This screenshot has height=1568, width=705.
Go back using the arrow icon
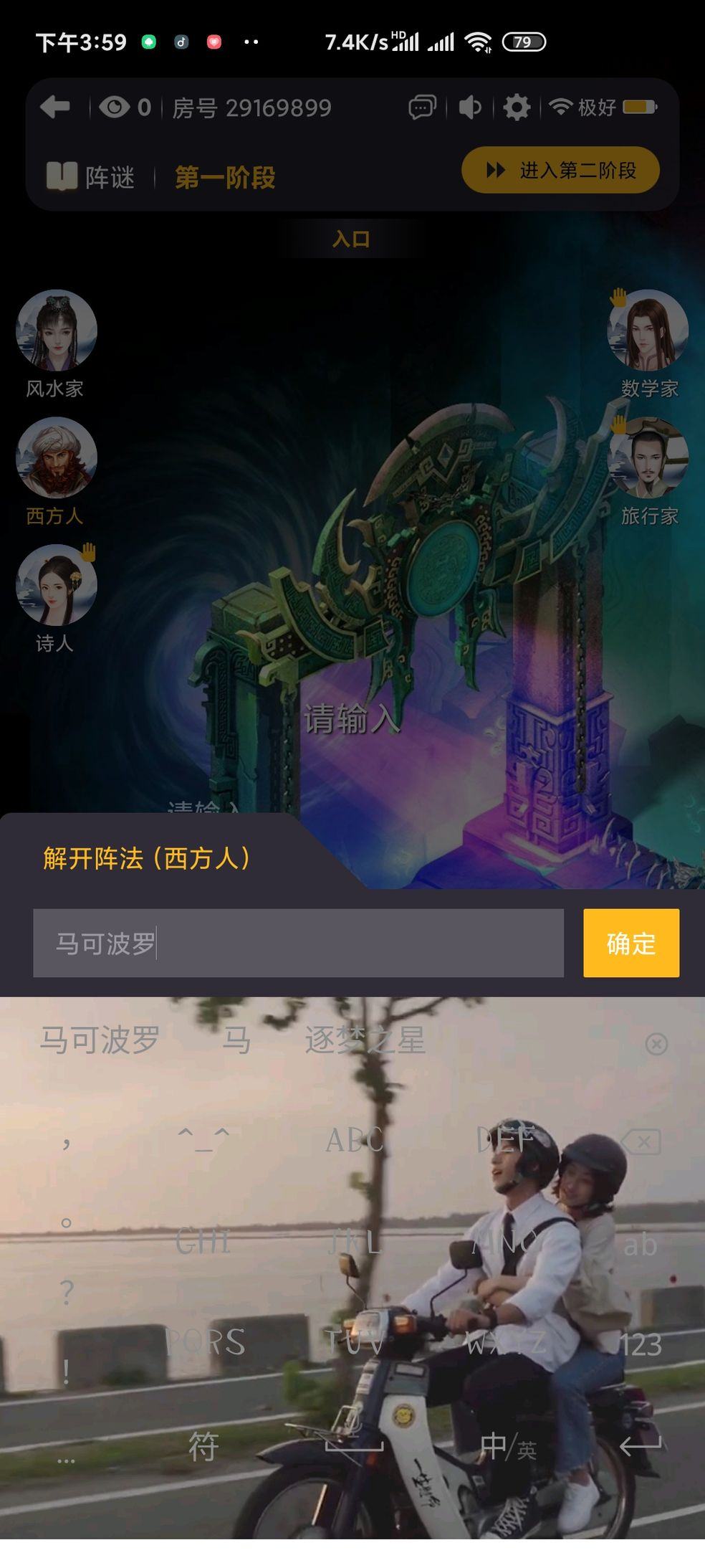tap(55, 108)
